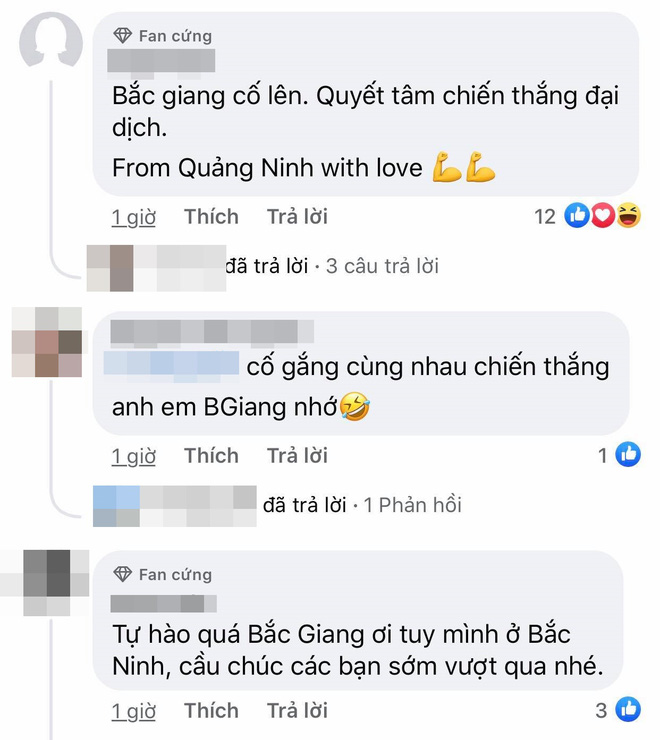Like the 'anh em BGiang' comment
Image resolution: width=660 pixels, height=740 pixels.
tap(211, 455)
